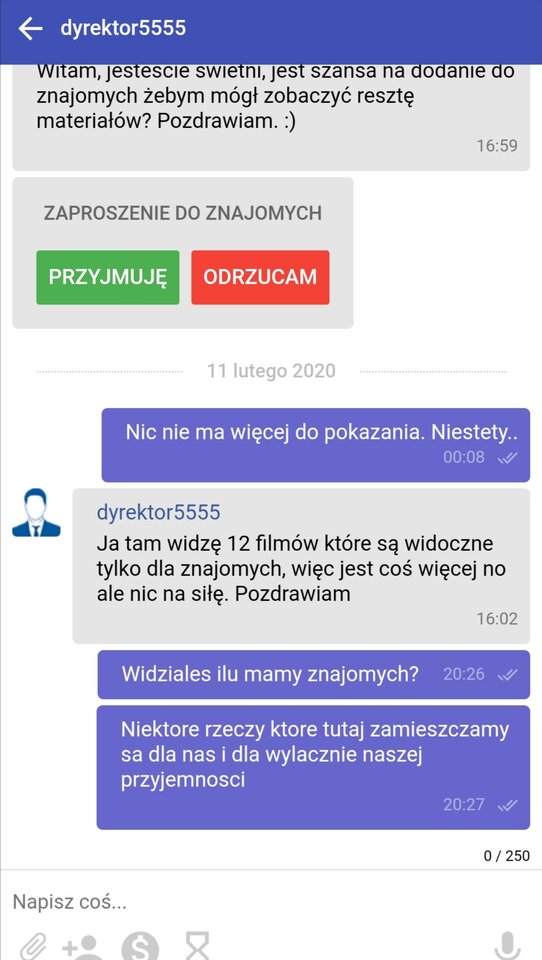Accept the friend invitation with PRZYJMUJĘ
Image resolution: width=542 pixels, height=960 pixels.
[108, 277]
